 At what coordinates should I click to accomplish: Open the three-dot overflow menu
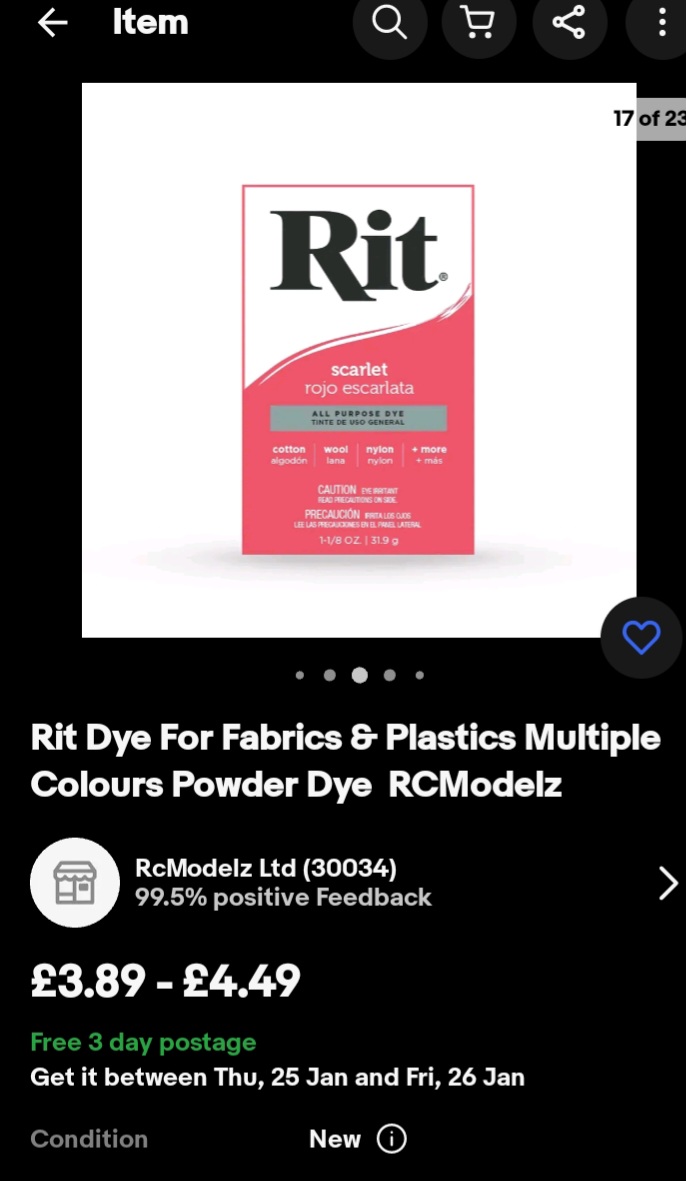click(x=662, y=23)
